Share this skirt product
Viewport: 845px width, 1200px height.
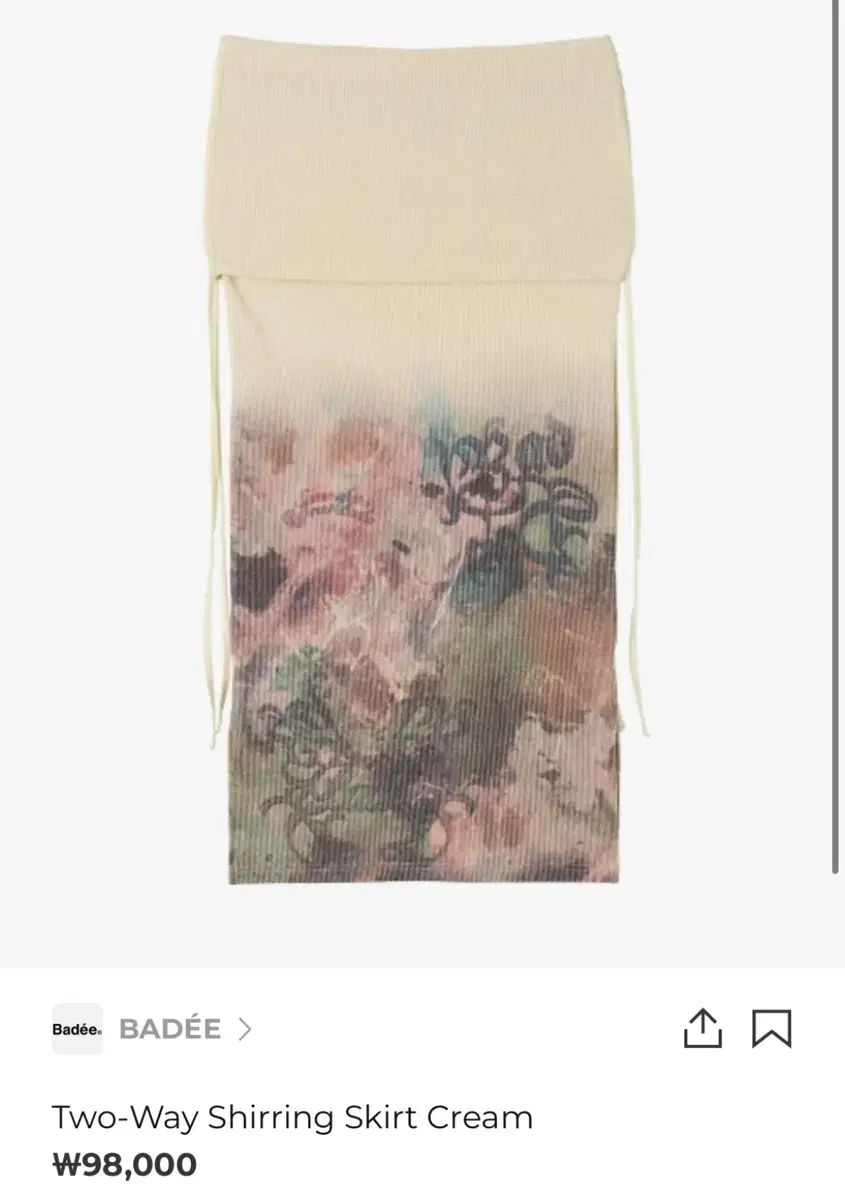[x=702, y=1028]
